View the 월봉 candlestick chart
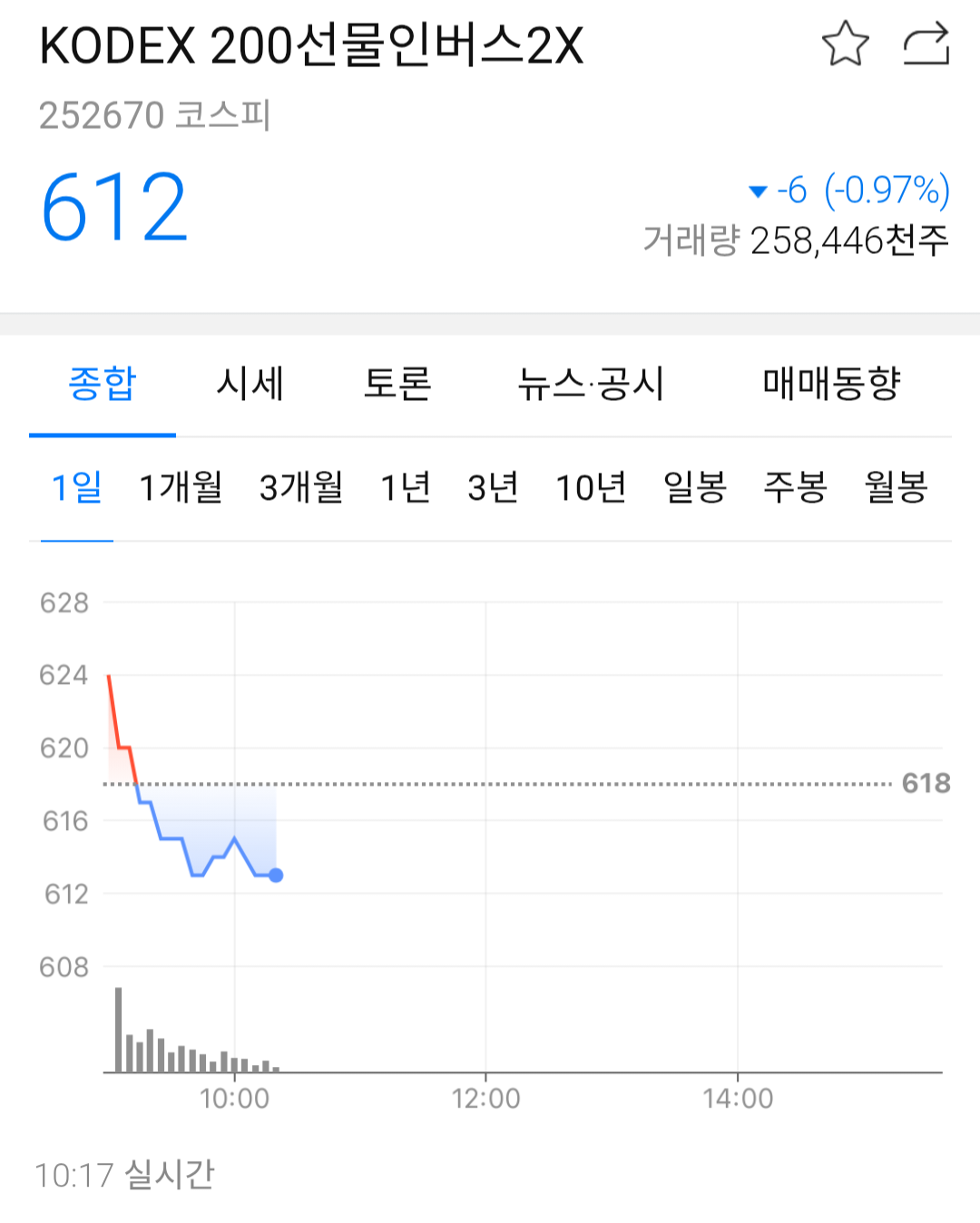Image resolution: width=980 pixels, height=1223 pixels. 896,488
